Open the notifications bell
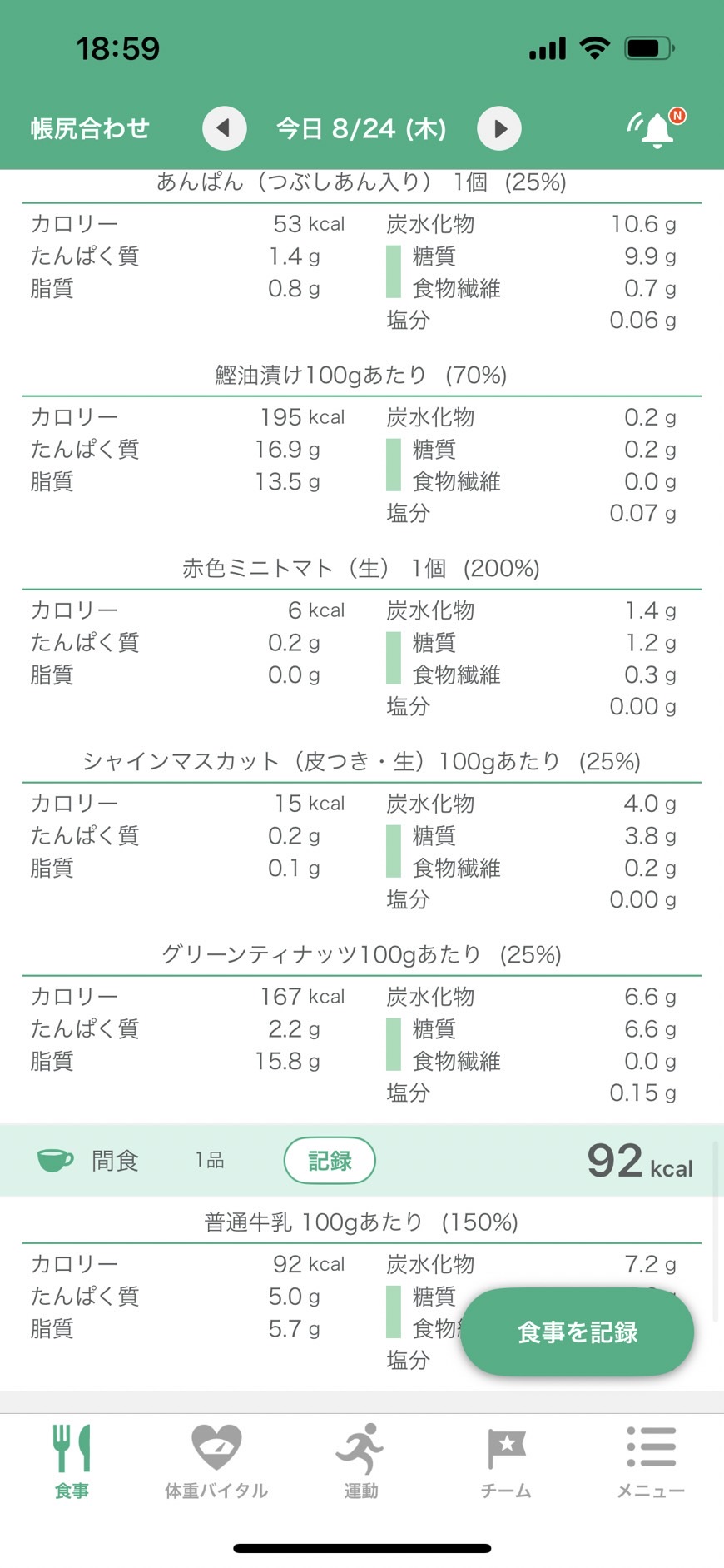 [656, 128]
